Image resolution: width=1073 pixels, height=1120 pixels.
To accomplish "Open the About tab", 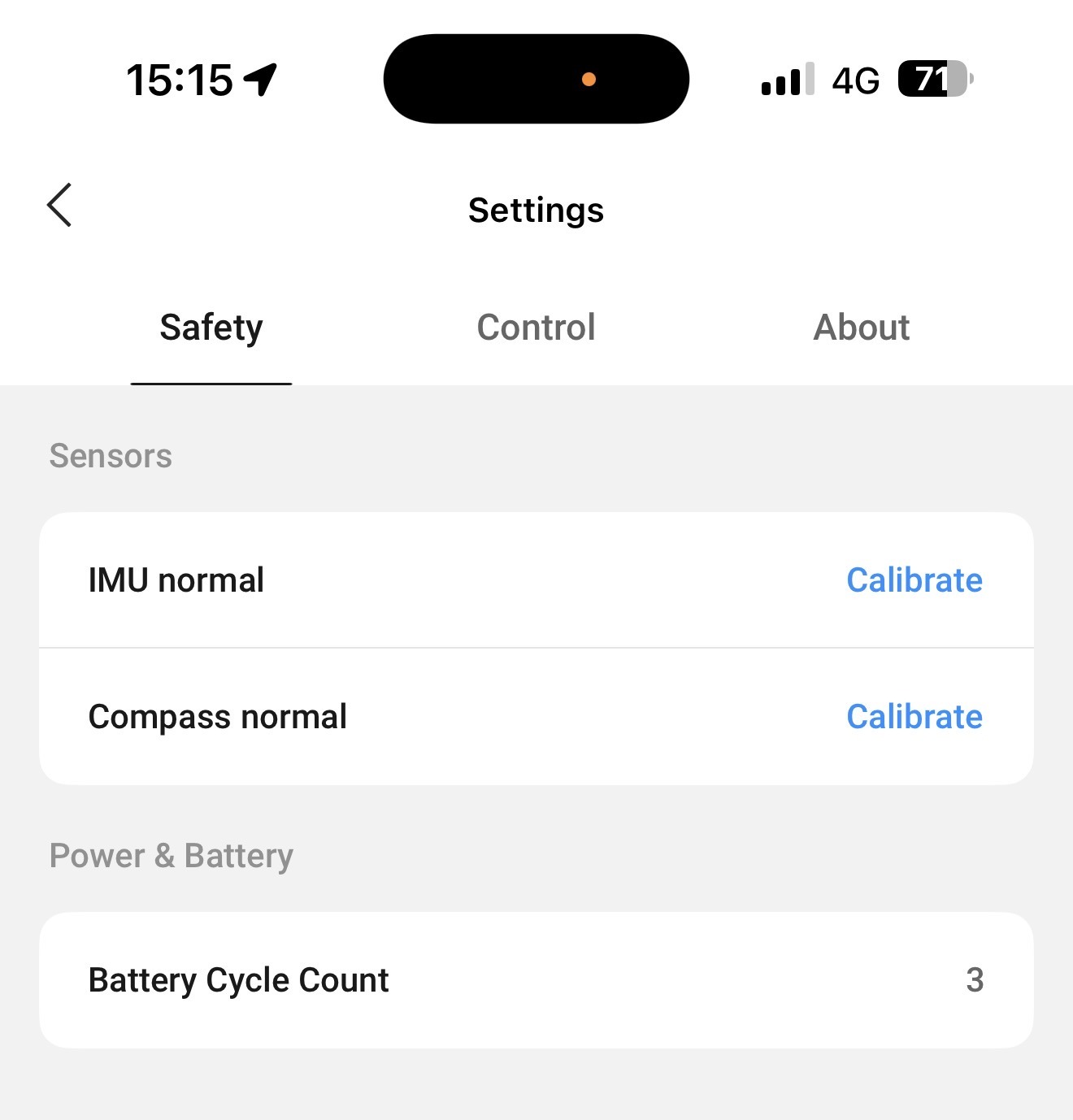I will (x=861, y=328).
